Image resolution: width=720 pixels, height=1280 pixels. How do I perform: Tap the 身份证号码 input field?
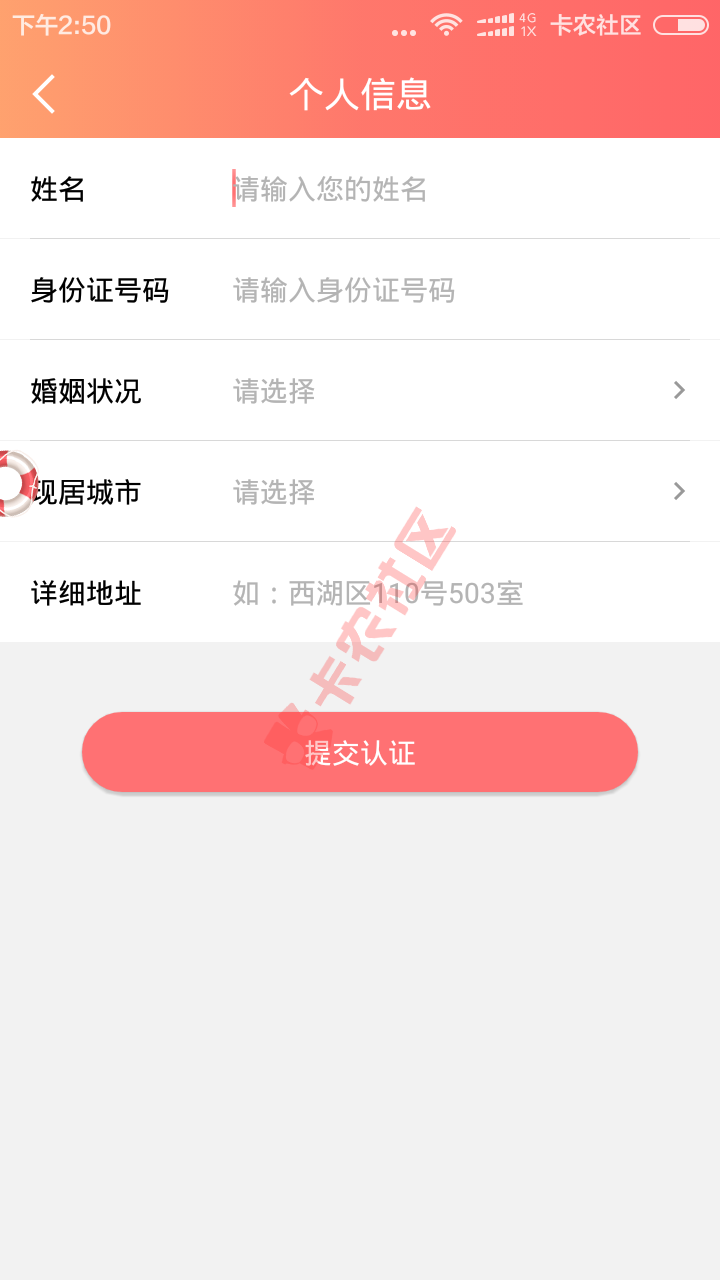(x=460, y=290)
